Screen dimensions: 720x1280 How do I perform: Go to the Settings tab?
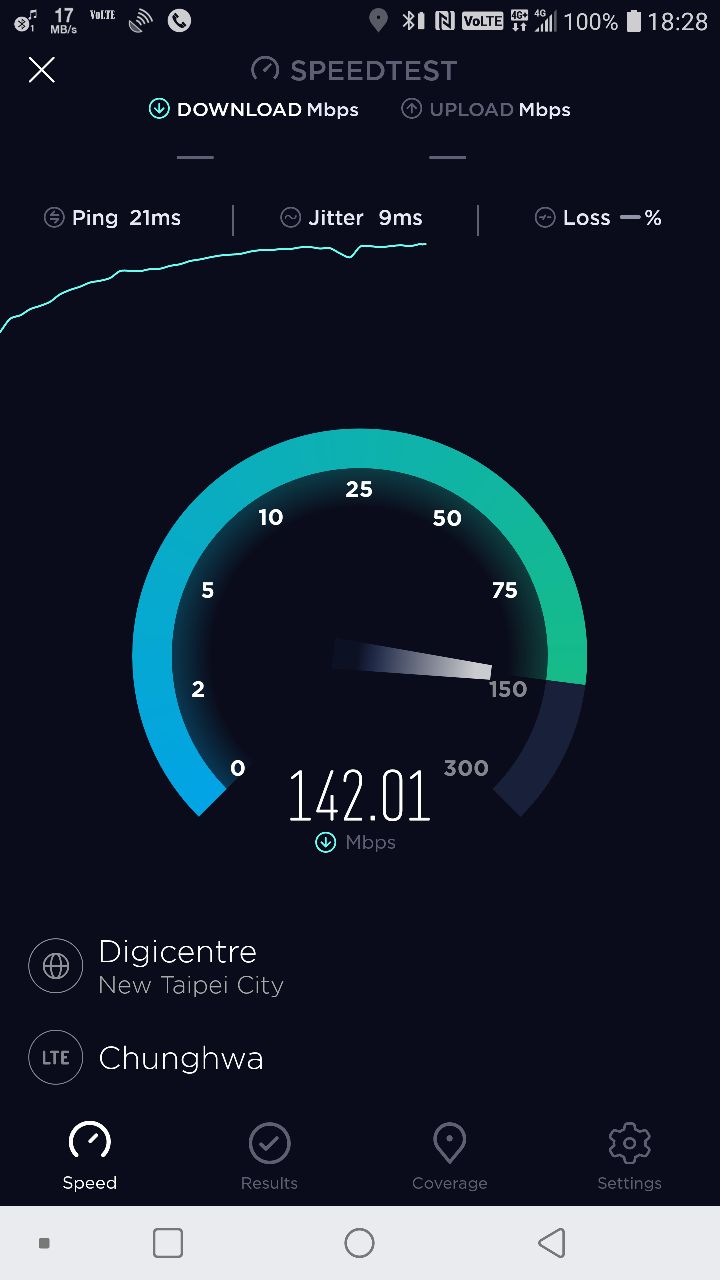[x=629, y=1156]
